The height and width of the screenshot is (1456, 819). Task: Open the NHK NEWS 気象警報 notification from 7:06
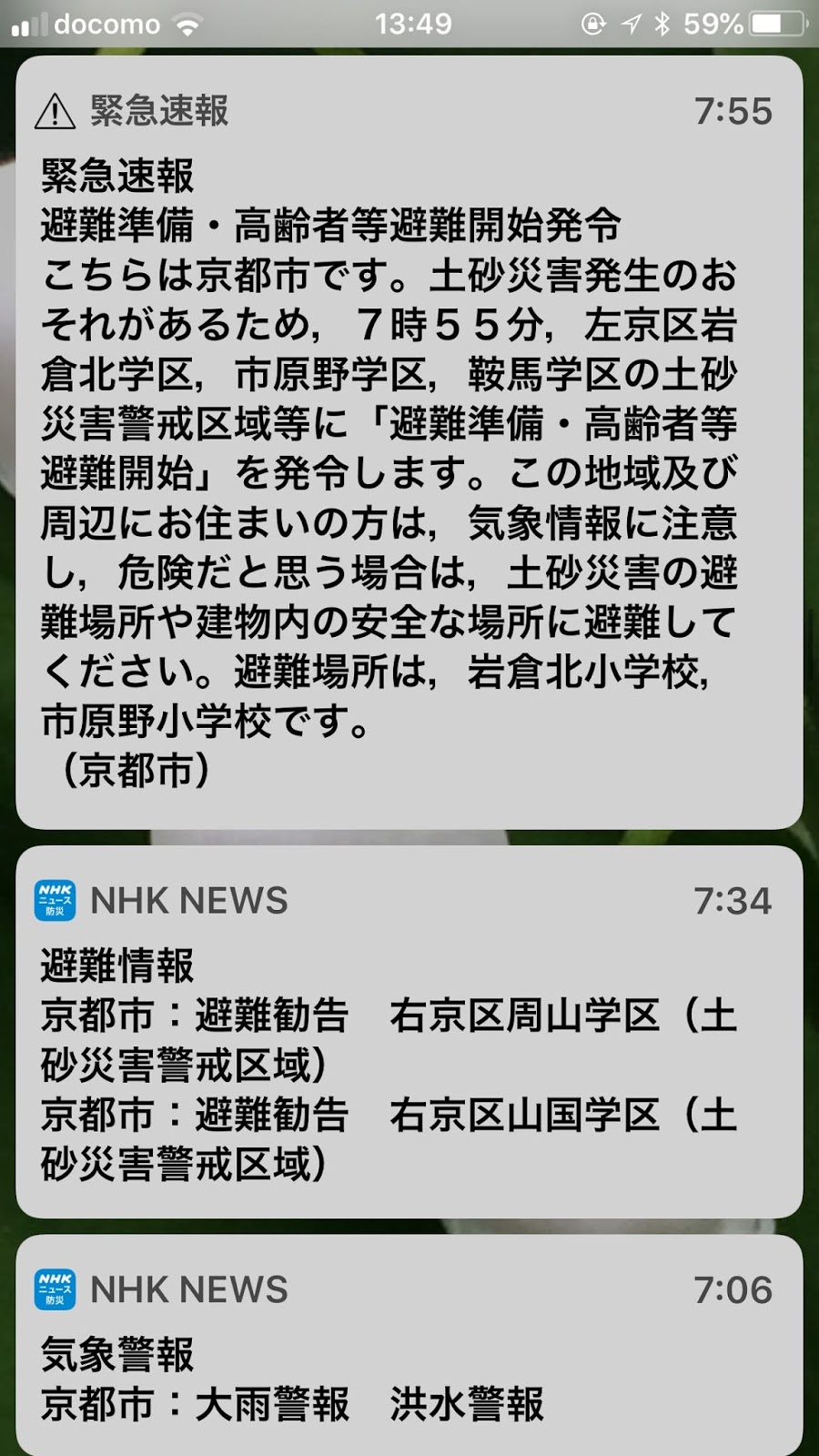(x=409, y=1345)
